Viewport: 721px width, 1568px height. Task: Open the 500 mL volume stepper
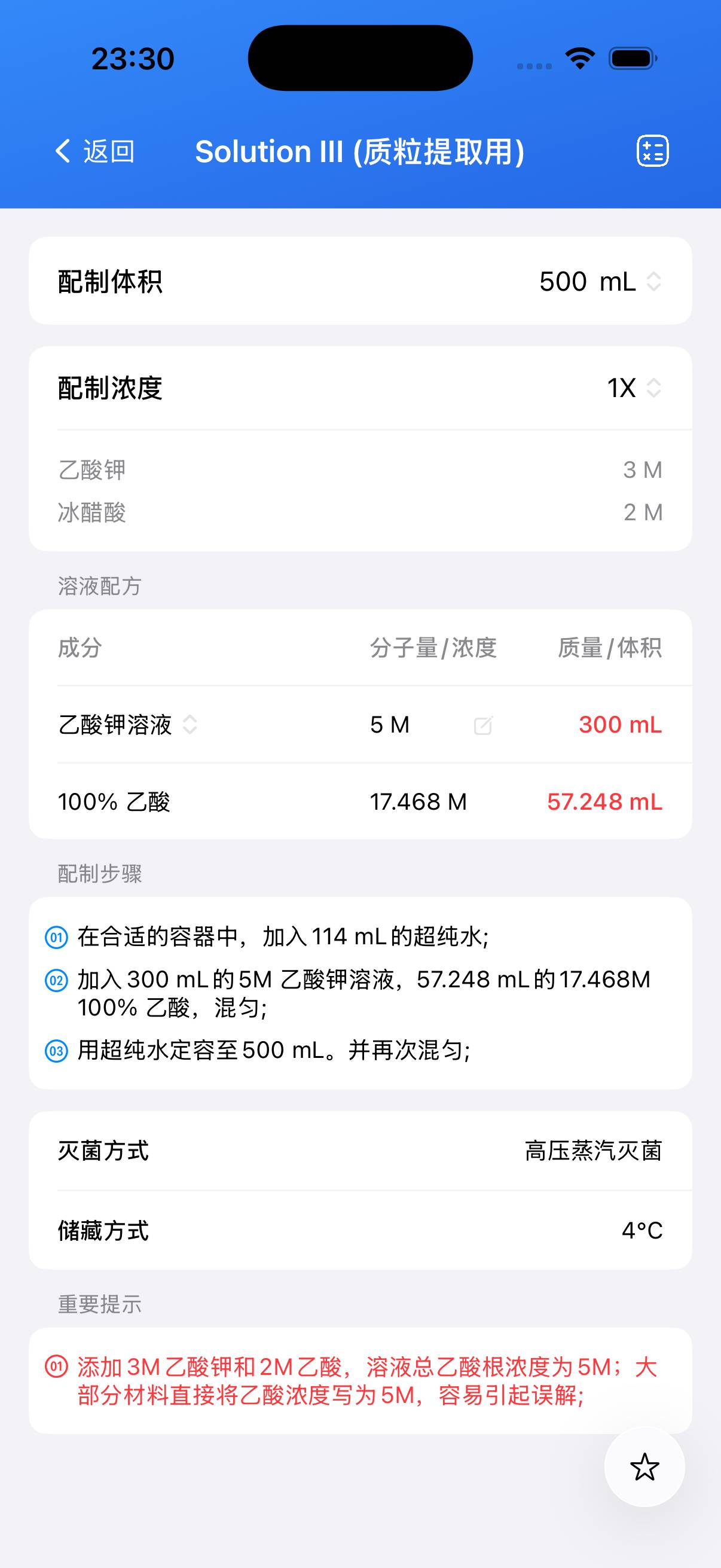pyautogui.click(x=653, y=282)
